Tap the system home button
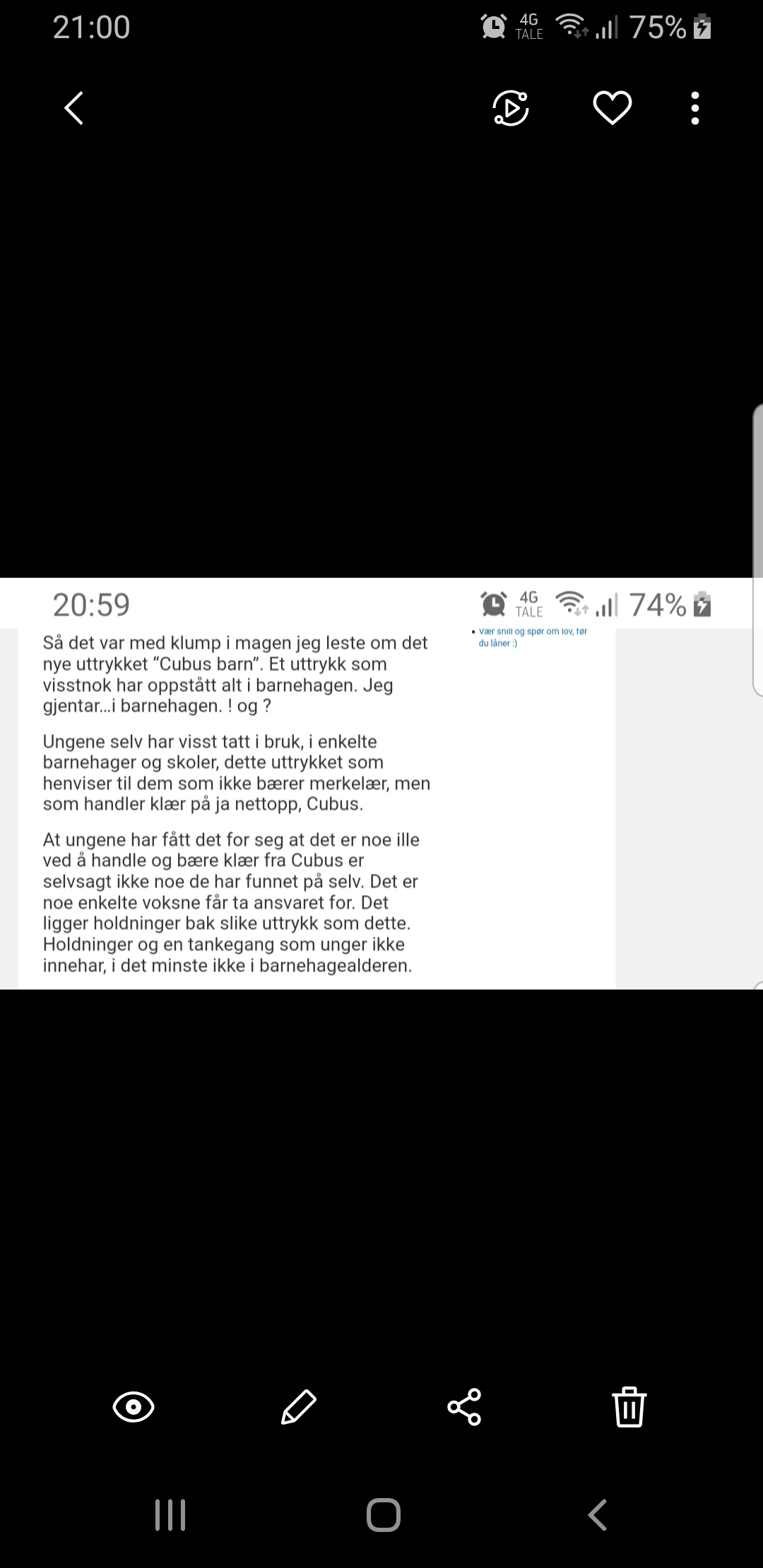The width and height of the screenshot is (763, 1568). (x=384, y=1515)
